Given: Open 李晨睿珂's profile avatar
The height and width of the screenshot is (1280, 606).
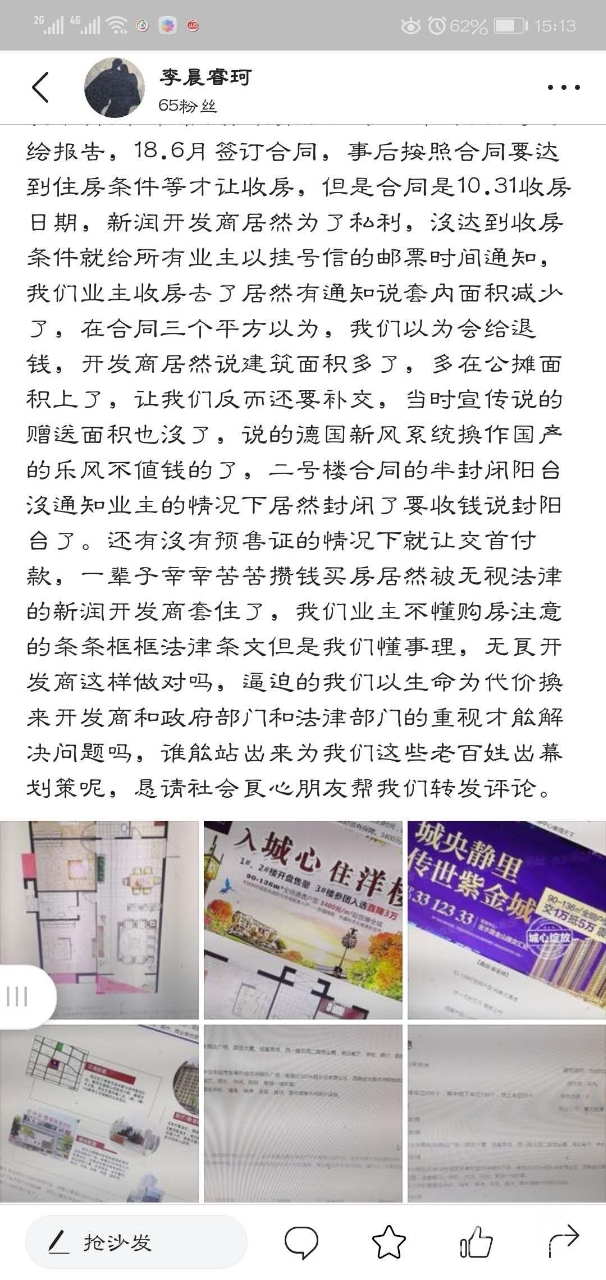Looking at the screenshot, I should click(114, 87).
